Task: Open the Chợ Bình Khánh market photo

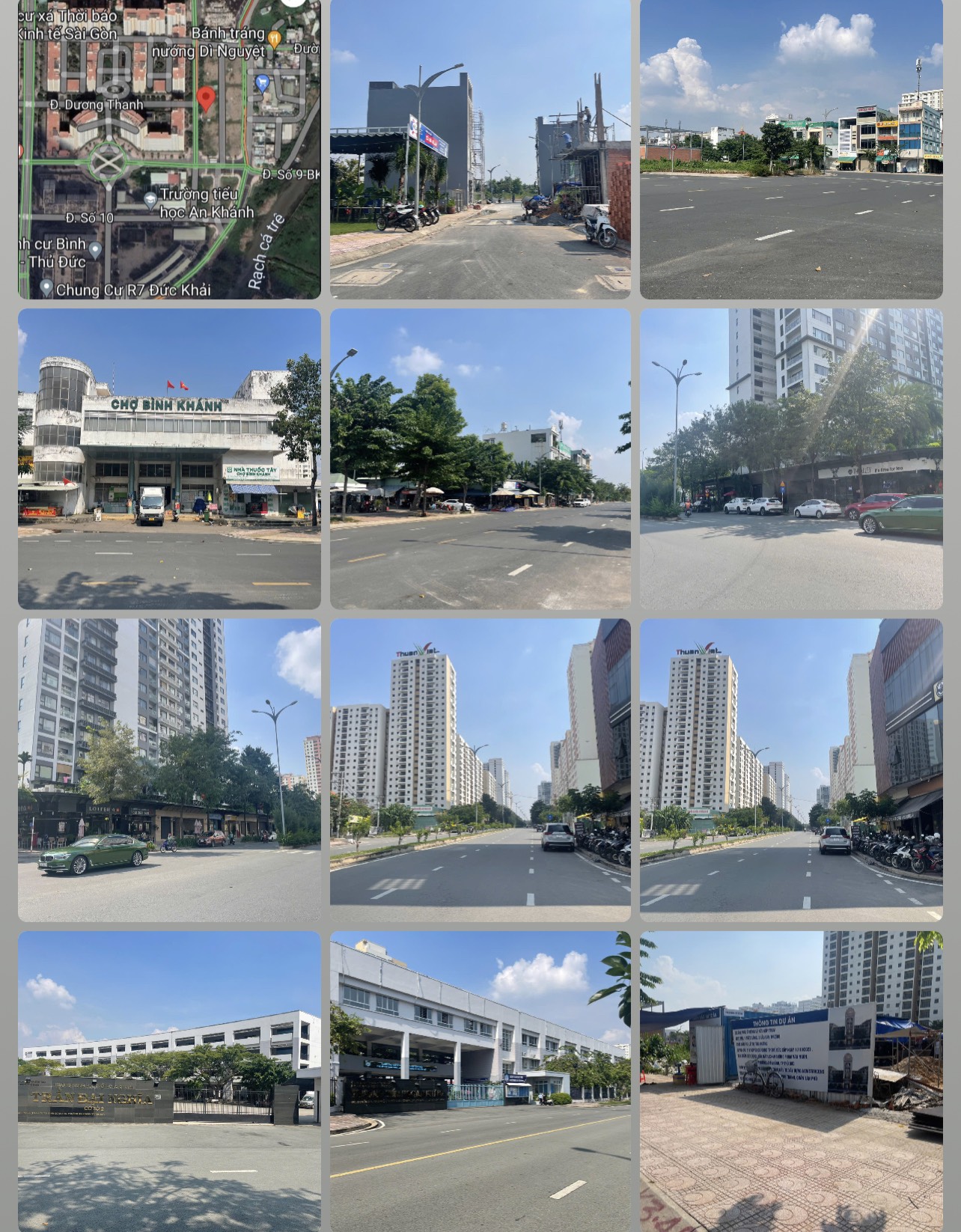Action: tap(169, 458)
